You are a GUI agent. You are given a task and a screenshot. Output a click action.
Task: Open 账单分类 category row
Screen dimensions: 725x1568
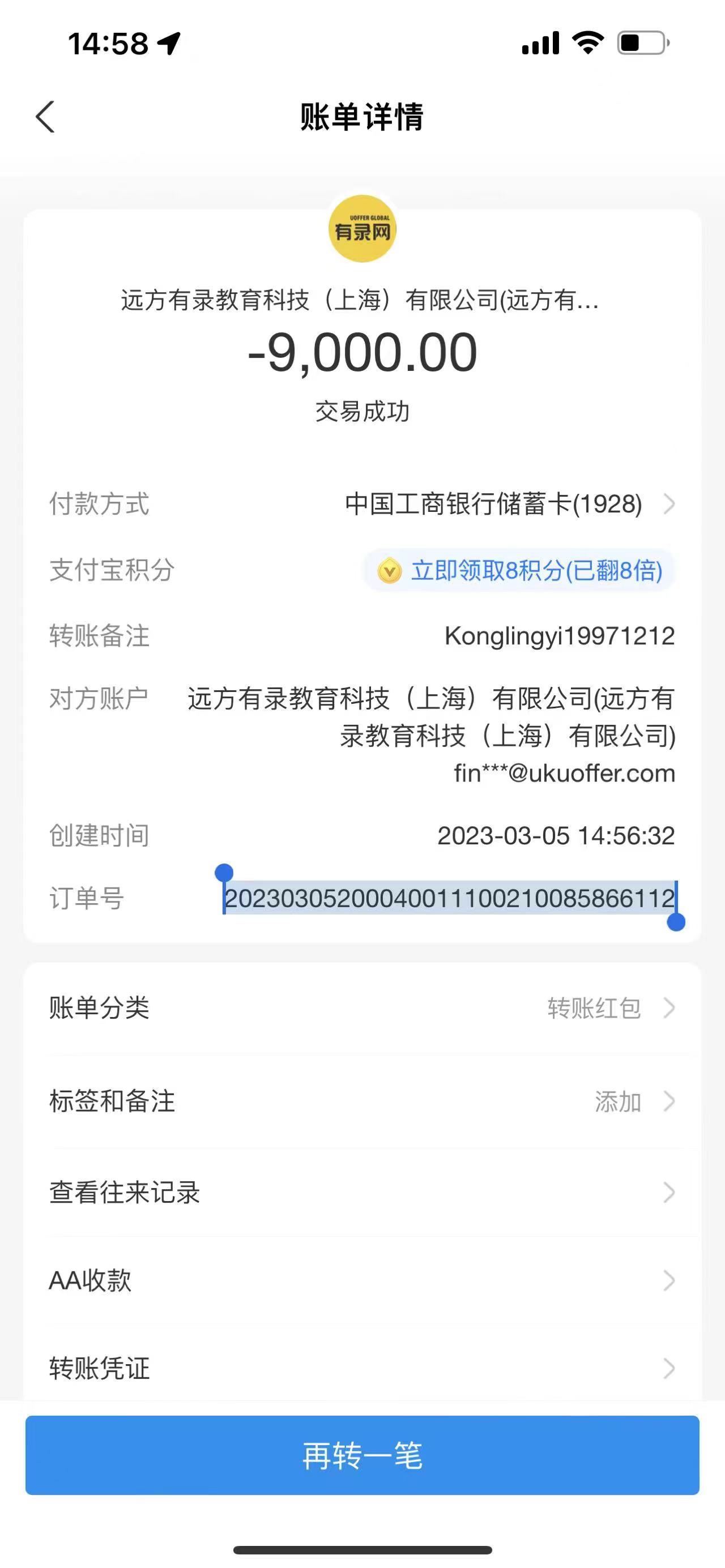(x=362, y=1008)
